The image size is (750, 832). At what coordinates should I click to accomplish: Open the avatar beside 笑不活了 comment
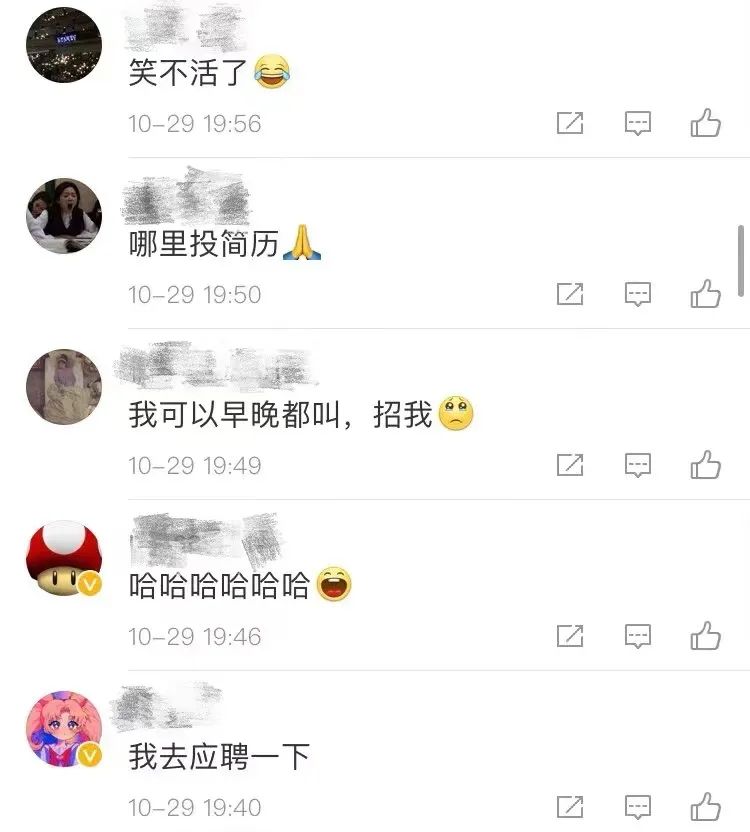pyautogui.click(x=63, y=46)
